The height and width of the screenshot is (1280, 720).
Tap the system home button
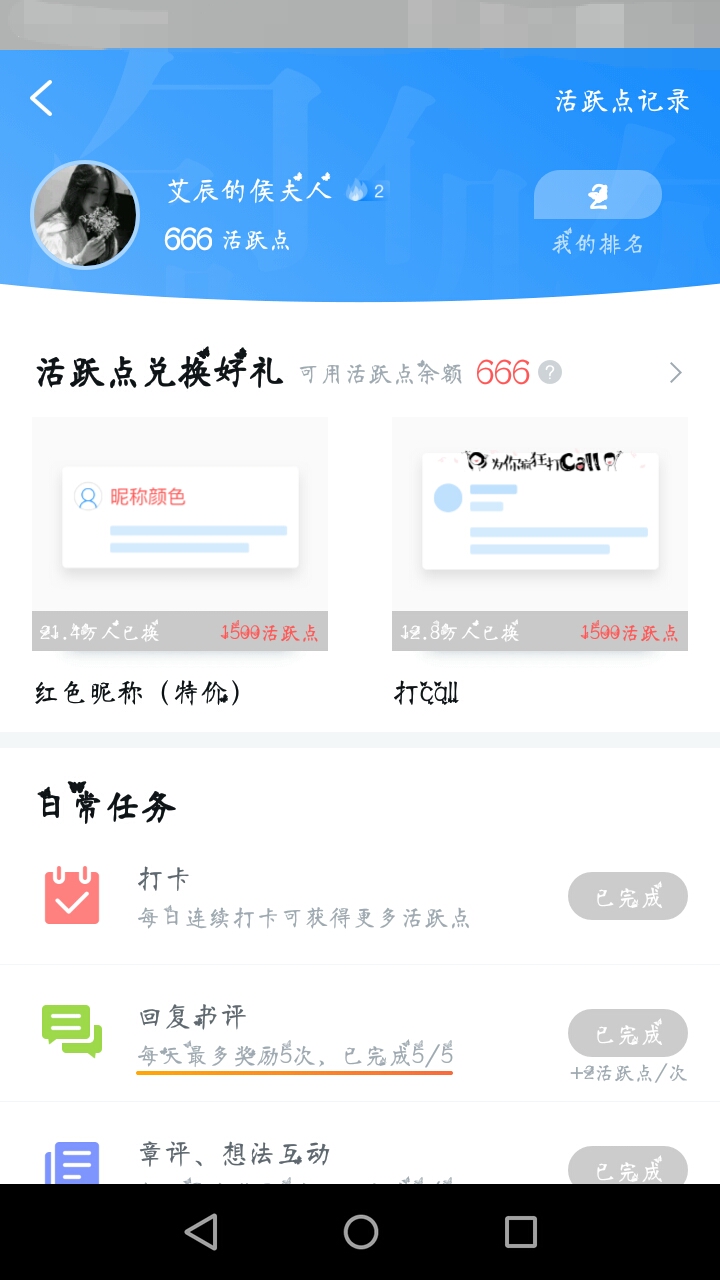click(x=360, y=1232)
